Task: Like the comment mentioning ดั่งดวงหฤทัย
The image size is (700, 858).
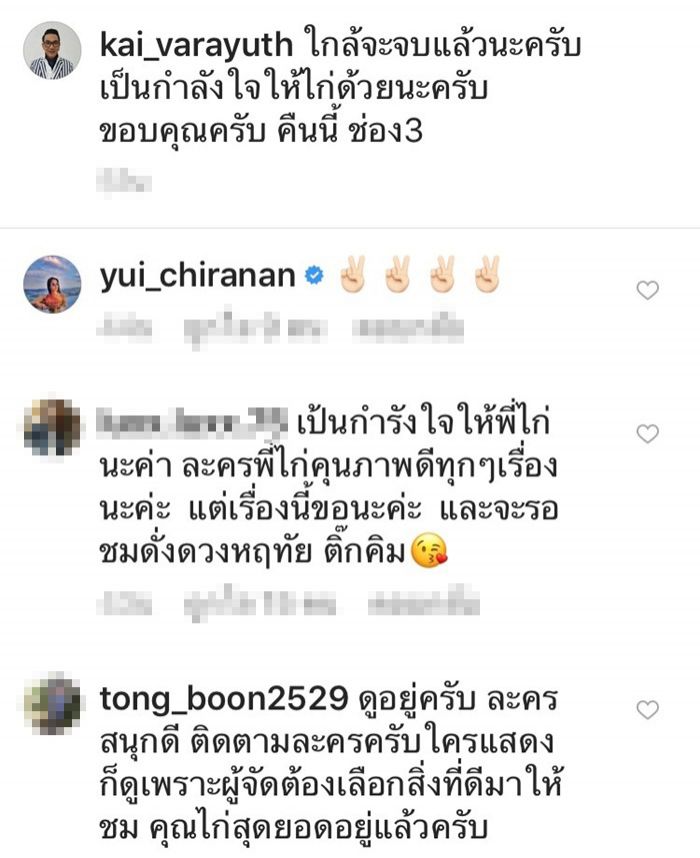Action: pyautogui.click(x=648, y=433)
